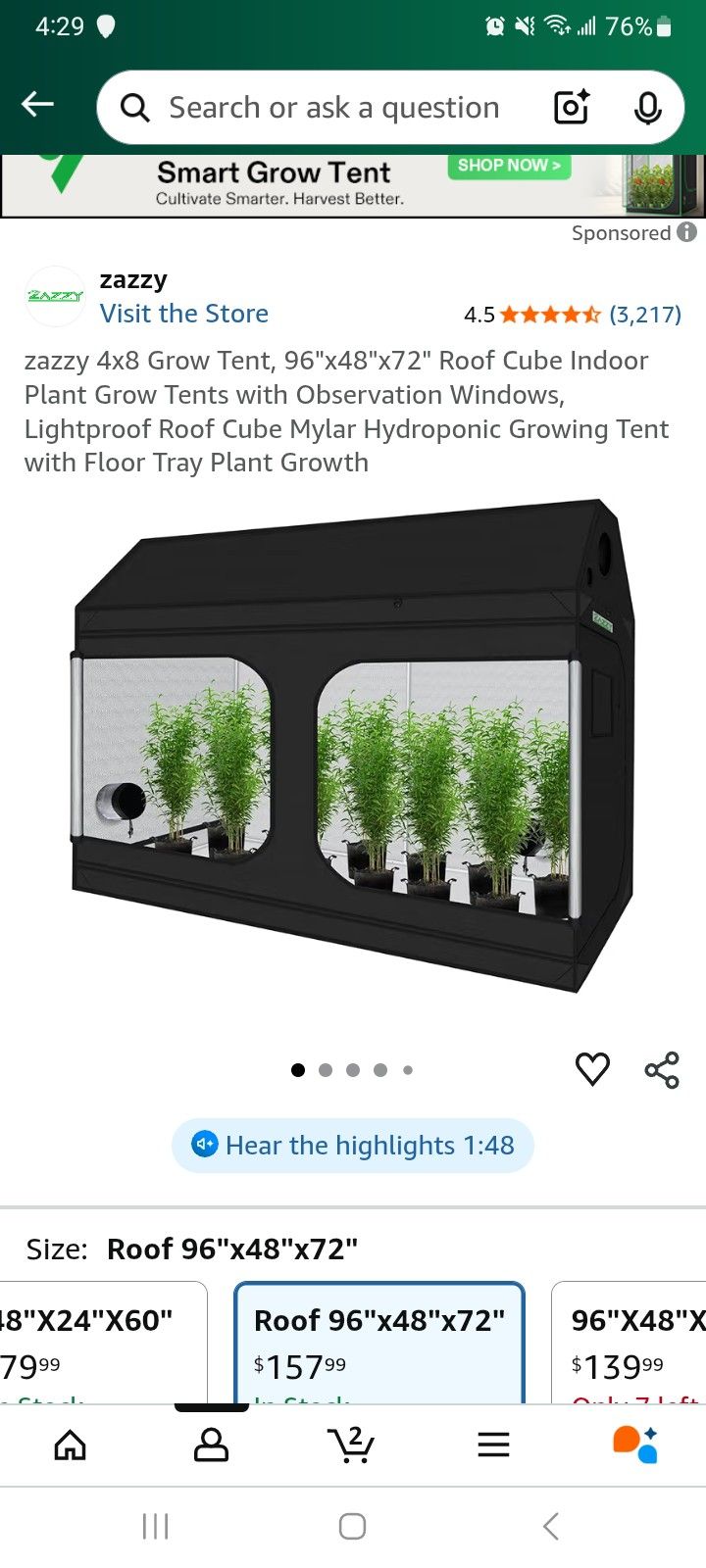The width and height of the screenshot is (706, 1568).
Task: Open the Rufus AI assistant icon
Action: [634, 1444]
